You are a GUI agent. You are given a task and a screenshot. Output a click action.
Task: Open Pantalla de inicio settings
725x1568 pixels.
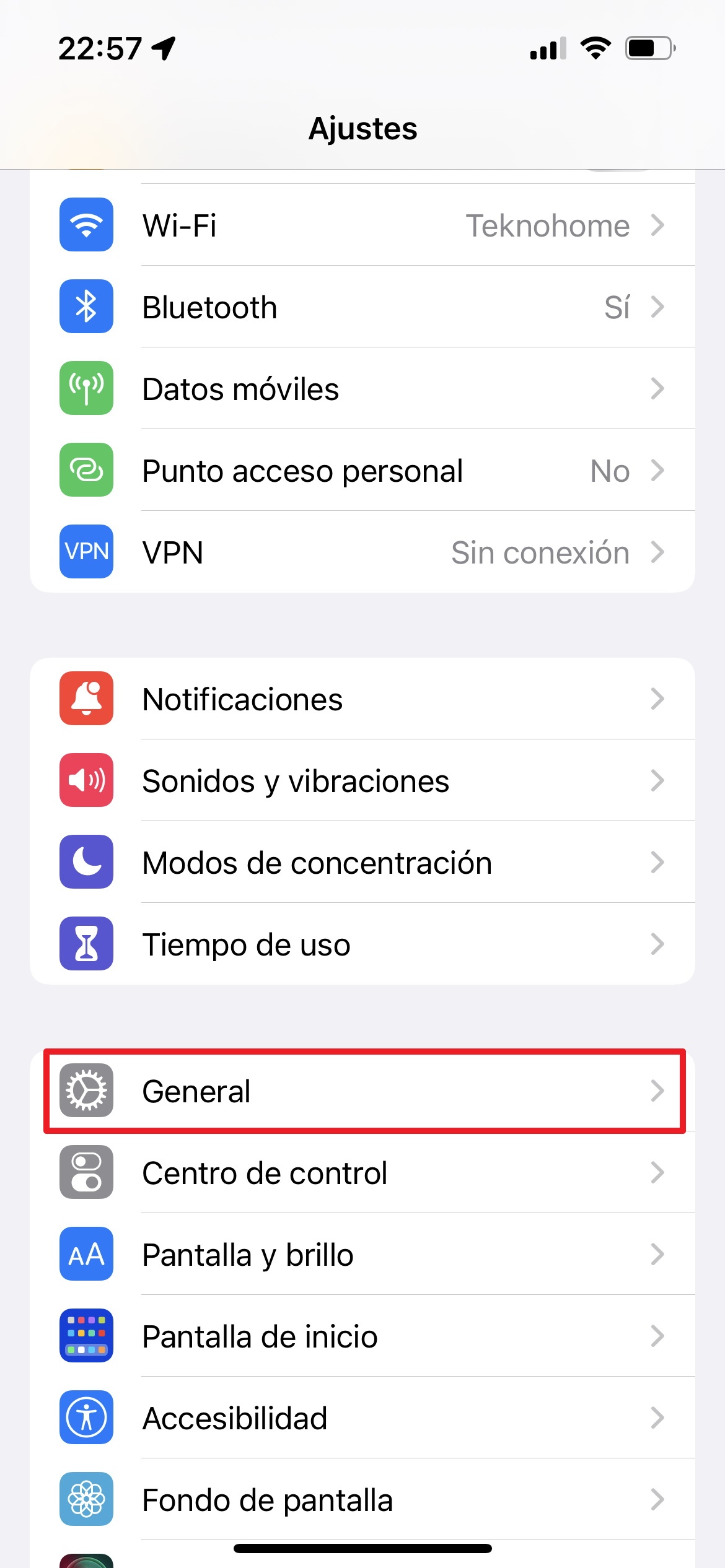tap(362, 1336)
